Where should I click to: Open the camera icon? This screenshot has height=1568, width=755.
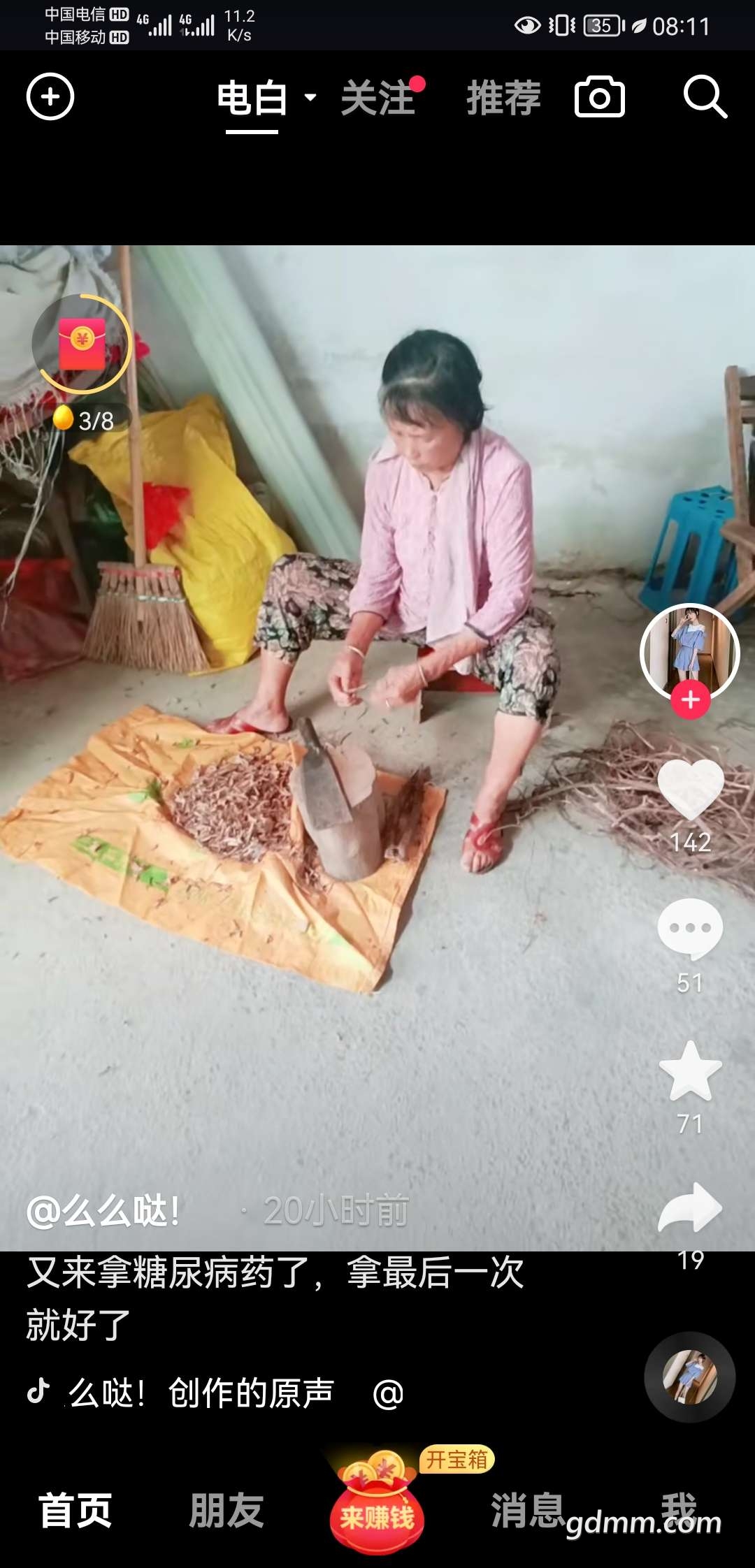point(599,96)
